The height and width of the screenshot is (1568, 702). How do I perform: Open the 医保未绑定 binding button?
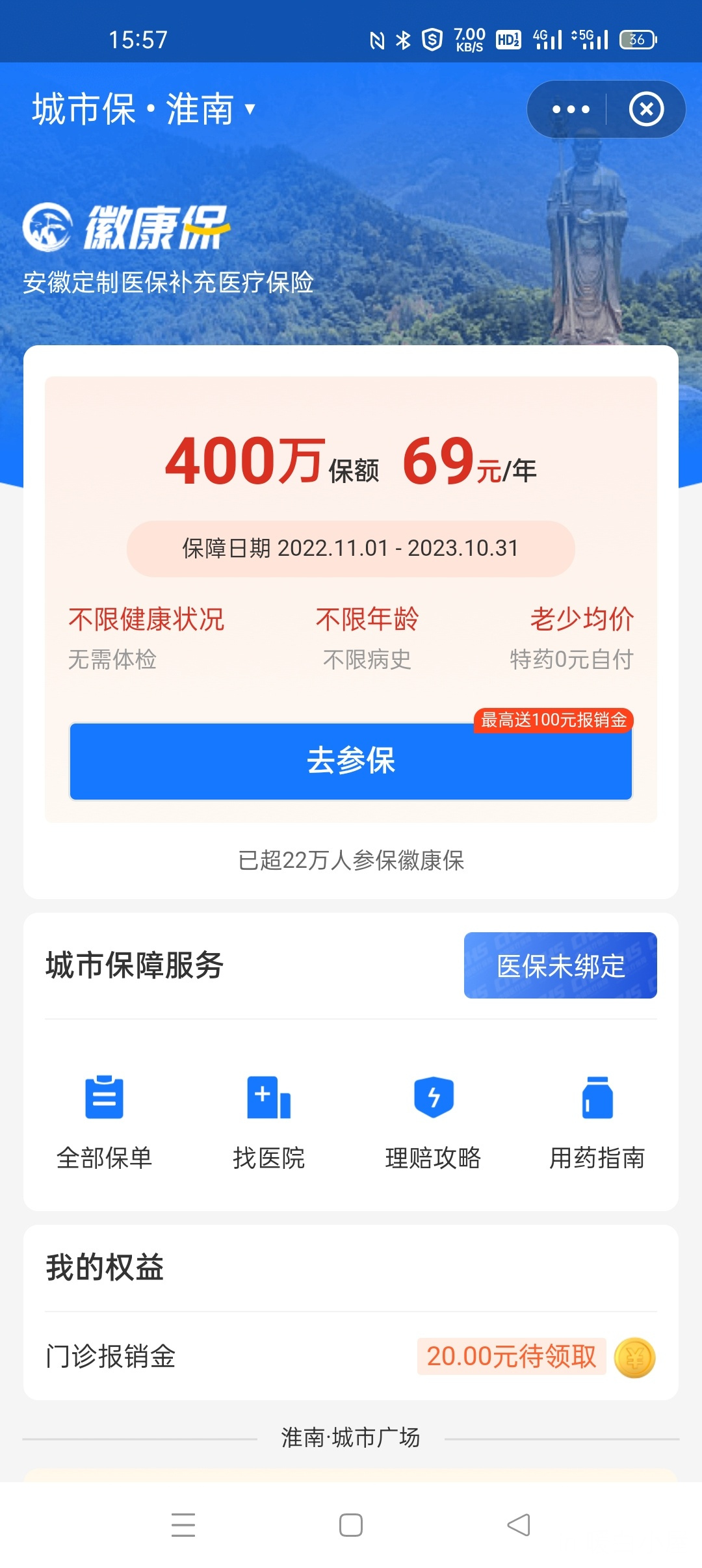click(560, 965)
